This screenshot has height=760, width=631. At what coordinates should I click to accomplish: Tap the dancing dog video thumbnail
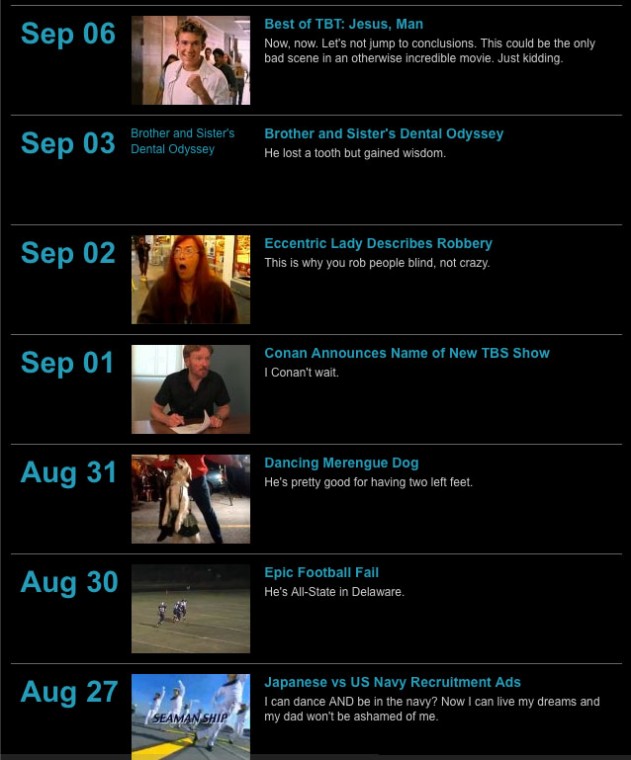(190, 499)
